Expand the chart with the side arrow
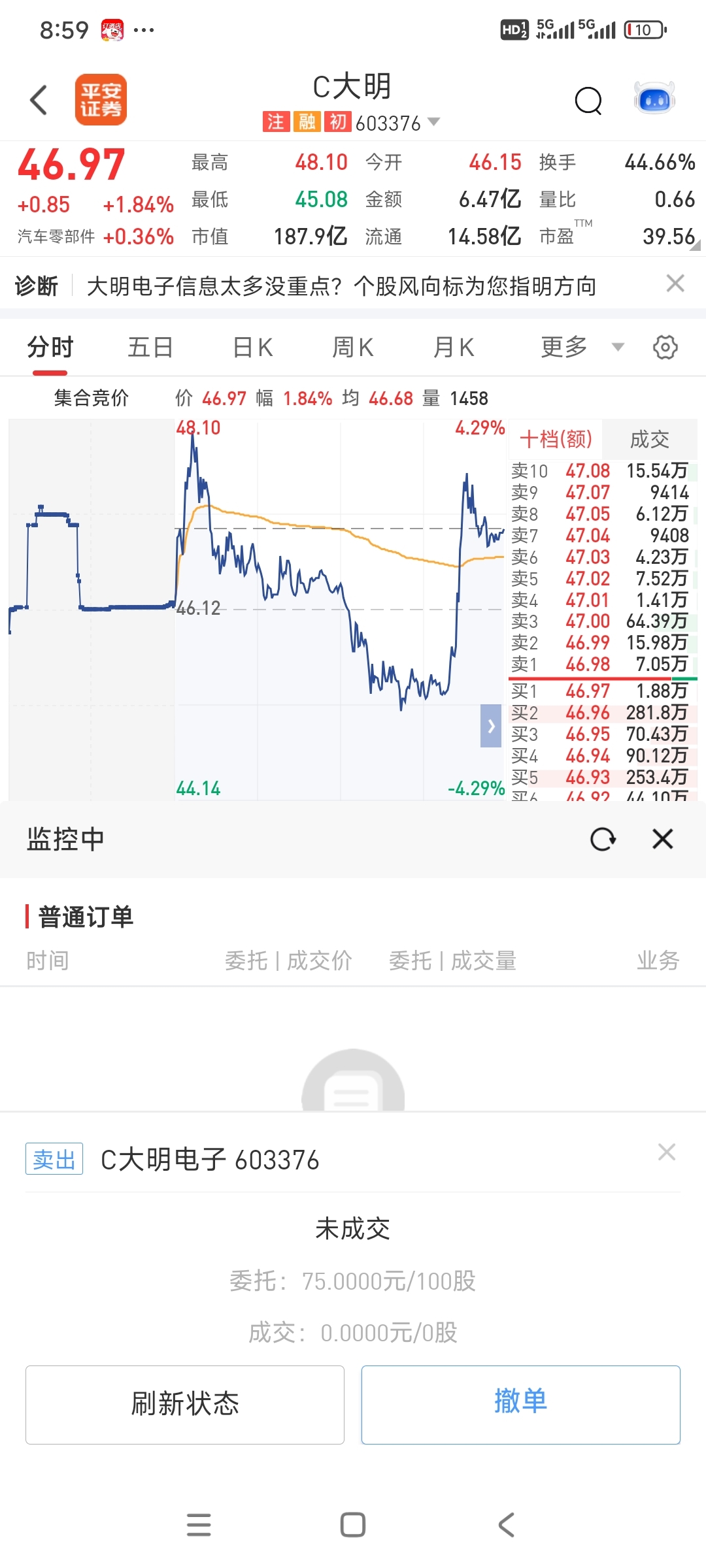706x1568 pixels. click(491, 726)
